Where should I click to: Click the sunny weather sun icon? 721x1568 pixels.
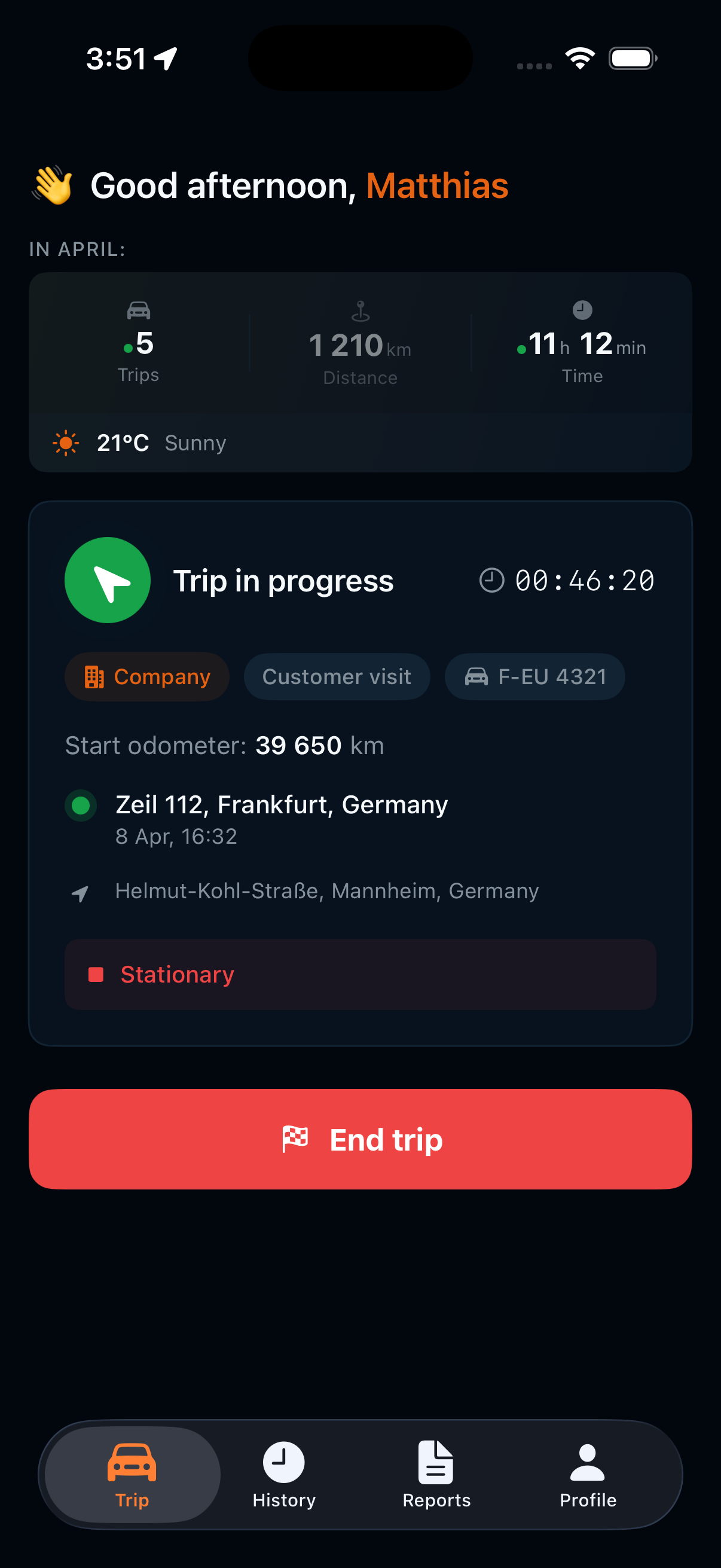pos(66,443)
